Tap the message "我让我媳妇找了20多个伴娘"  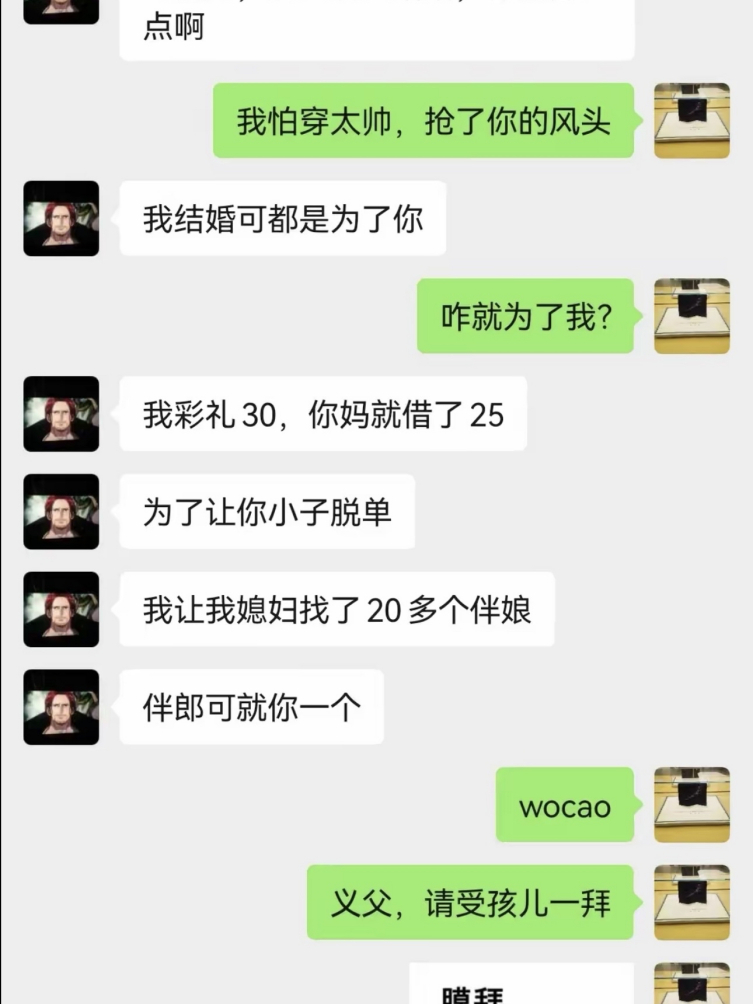(337, 611)
